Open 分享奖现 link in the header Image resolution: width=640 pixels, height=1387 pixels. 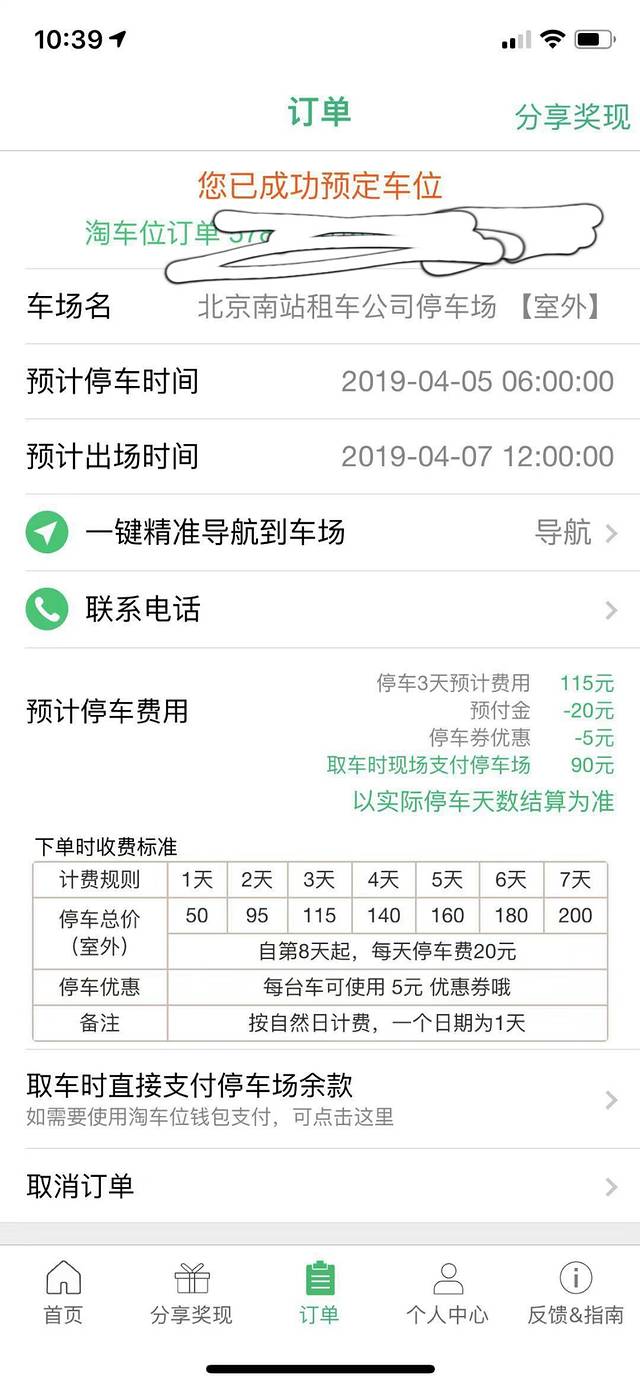click(x=572, y=116)
